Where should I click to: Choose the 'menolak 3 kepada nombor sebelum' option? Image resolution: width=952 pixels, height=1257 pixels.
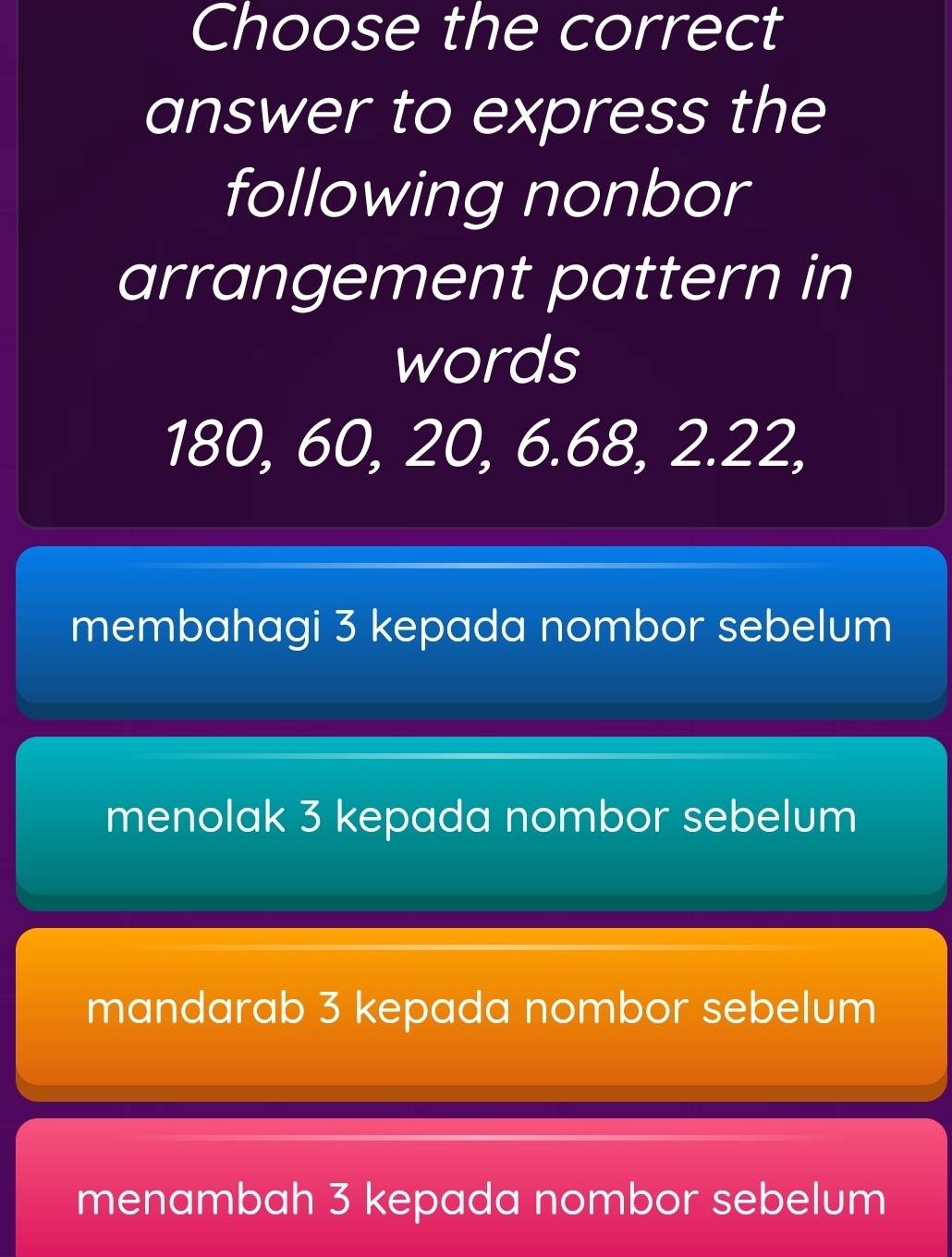(481, 819)
